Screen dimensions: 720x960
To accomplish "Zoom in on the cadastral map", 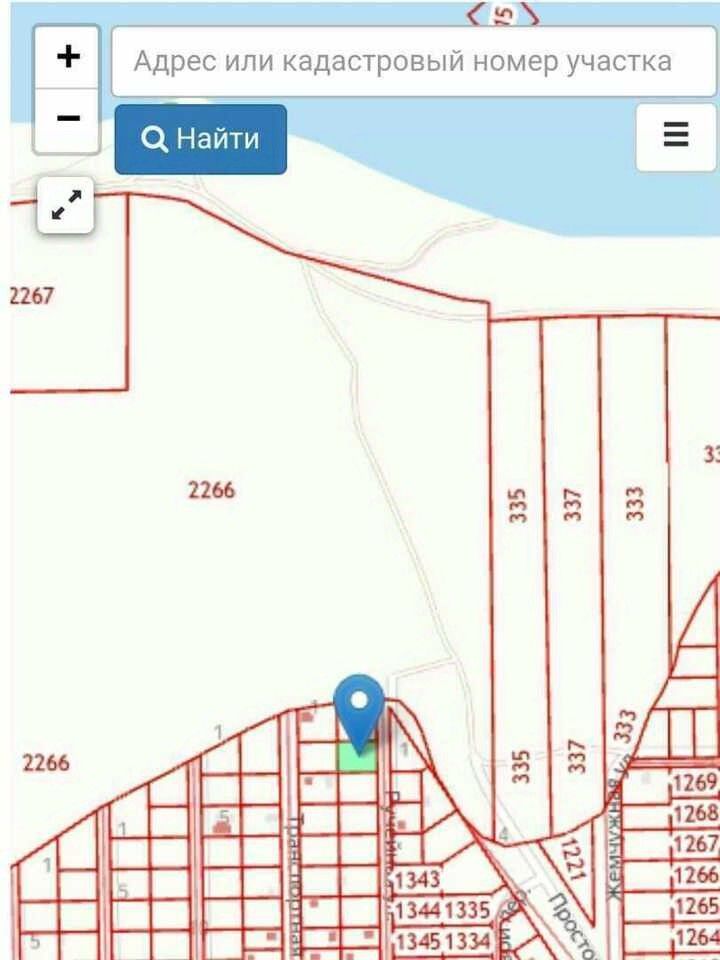I will [68, 57].
